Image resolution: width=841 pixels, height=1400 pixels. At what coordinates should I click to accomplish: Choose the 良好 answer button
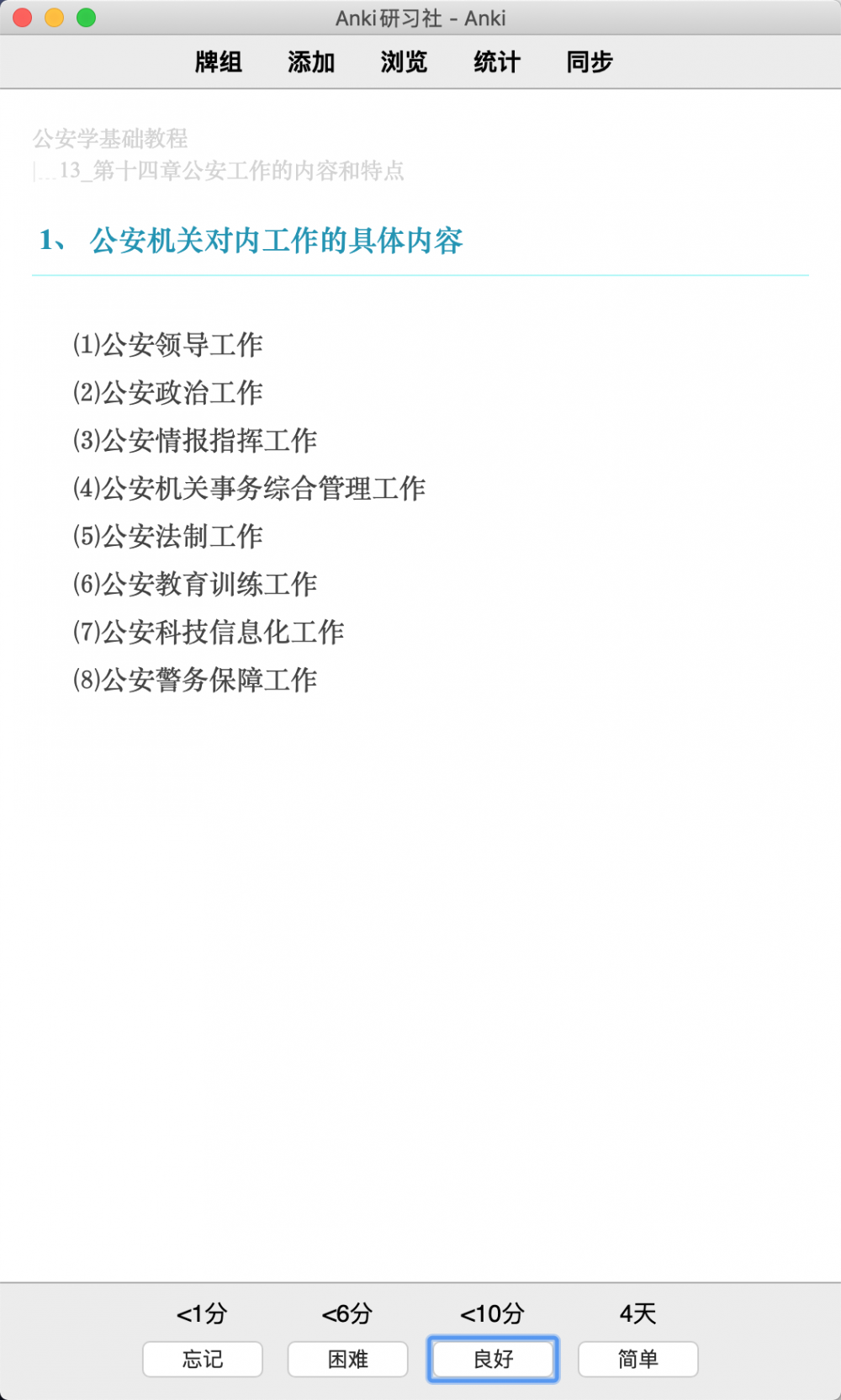click(x=493, y=1359)
